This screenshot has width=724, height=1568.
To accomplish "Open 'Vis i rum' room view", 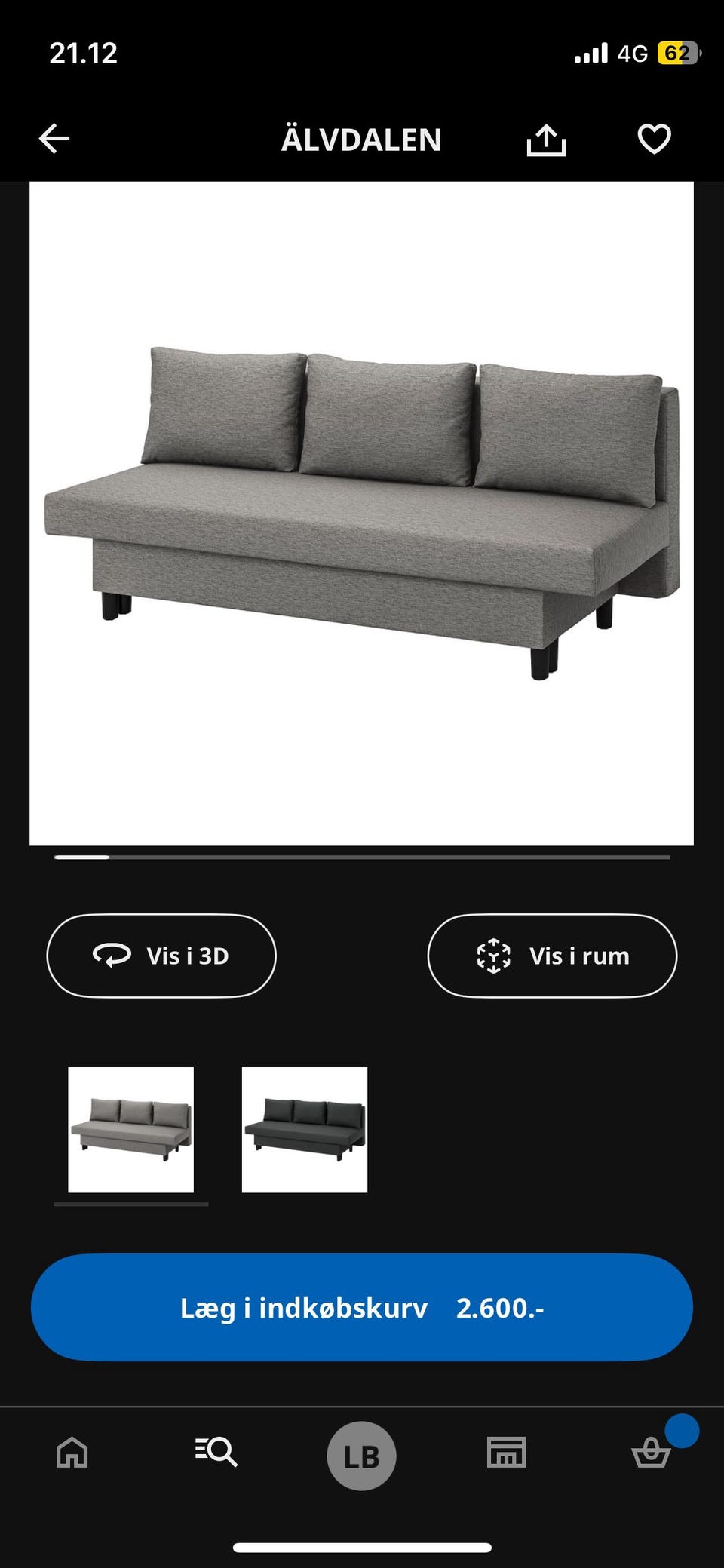I will [552, 956].
